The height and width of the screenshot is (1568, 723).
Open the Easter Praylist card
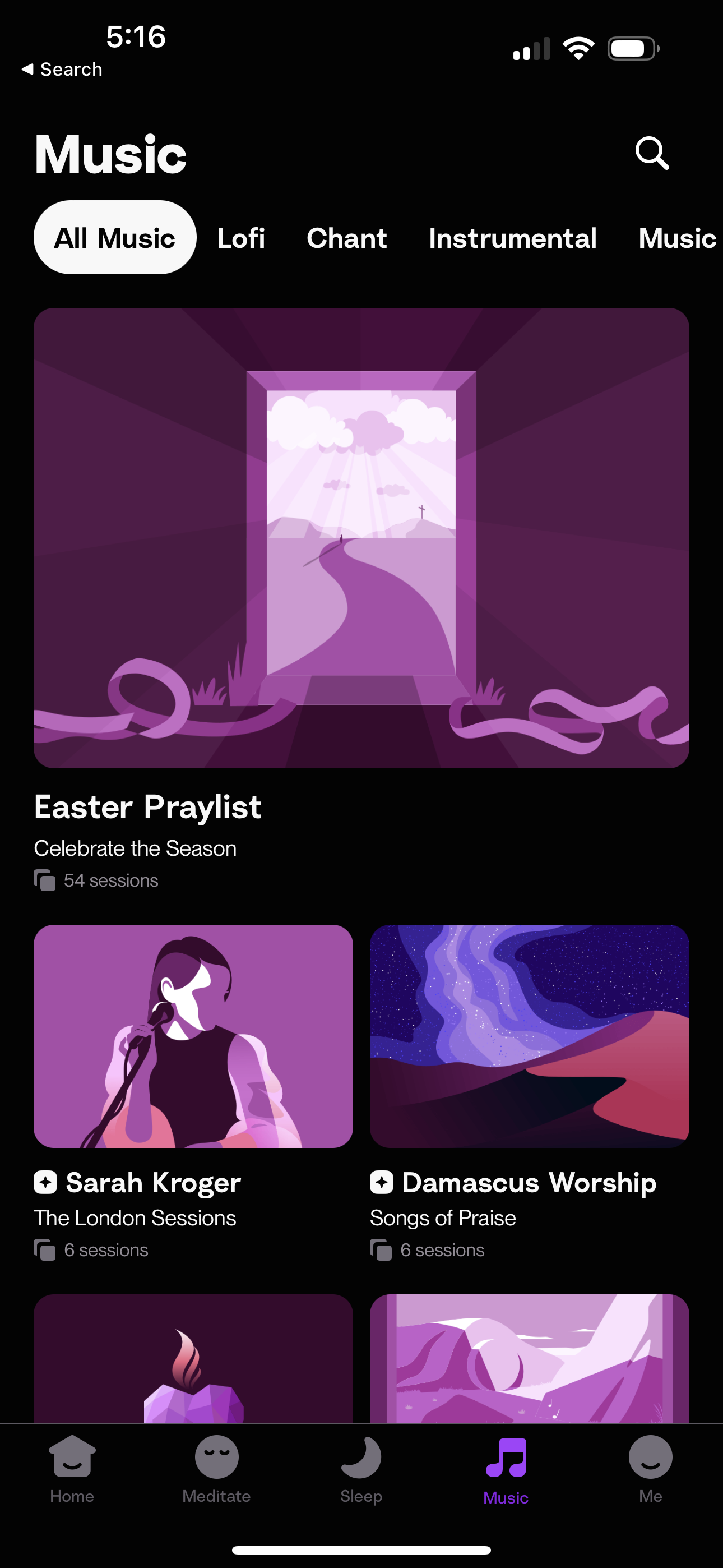pyautogui.click(x=361, y=537)
